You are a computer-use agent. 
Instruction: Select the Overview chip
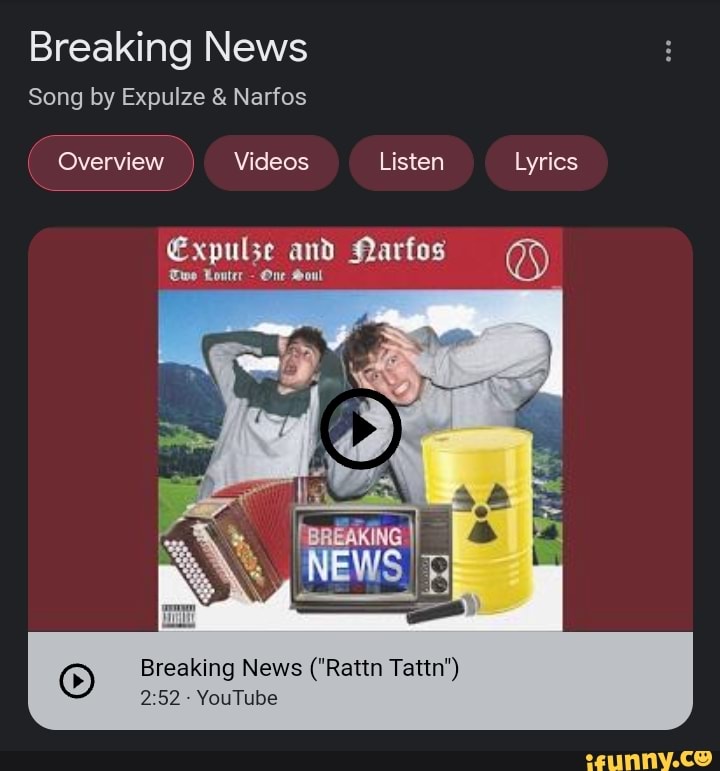(x=111, y=162)
